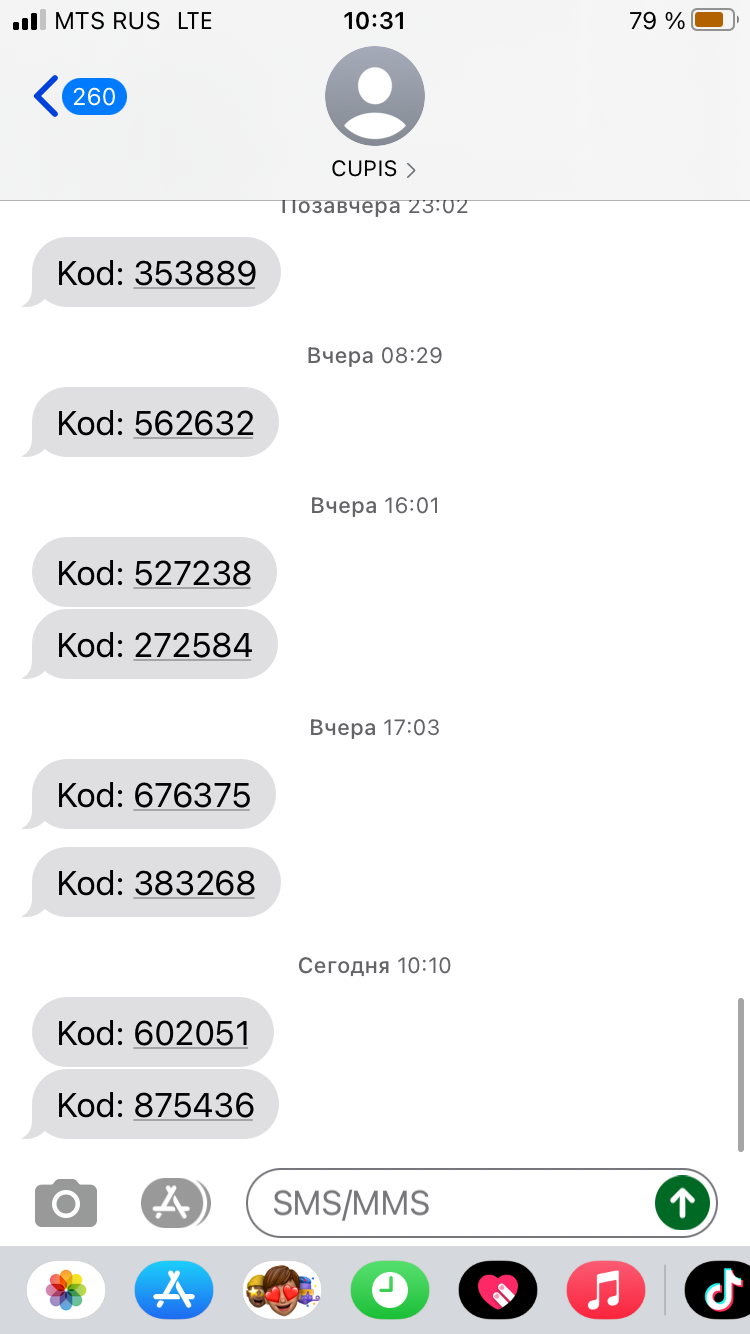
Task: Tap the code 562632 link
Action: tap(194, 423)
